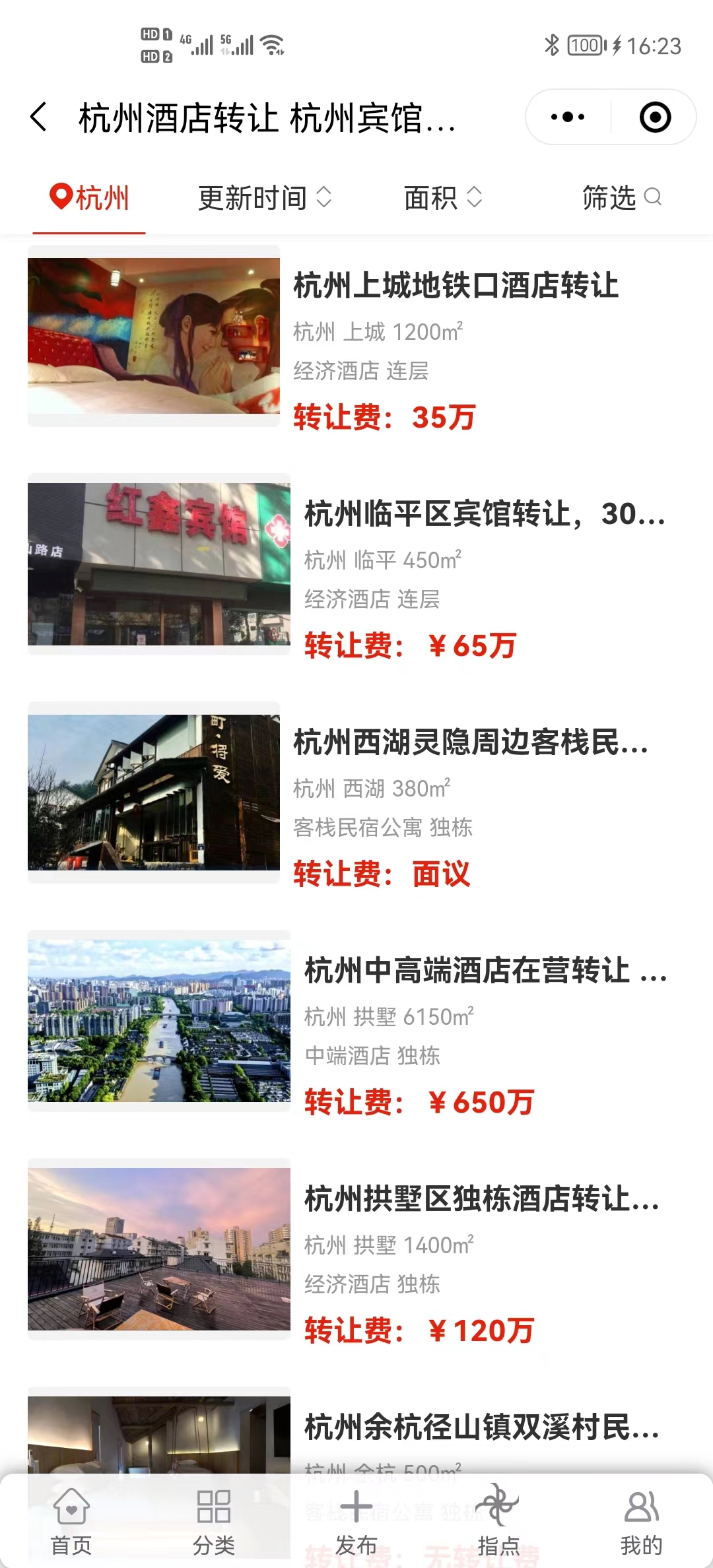713x1568 pixels.
Task: Sort listings by 面积
Action: click(x=442, y=198)
